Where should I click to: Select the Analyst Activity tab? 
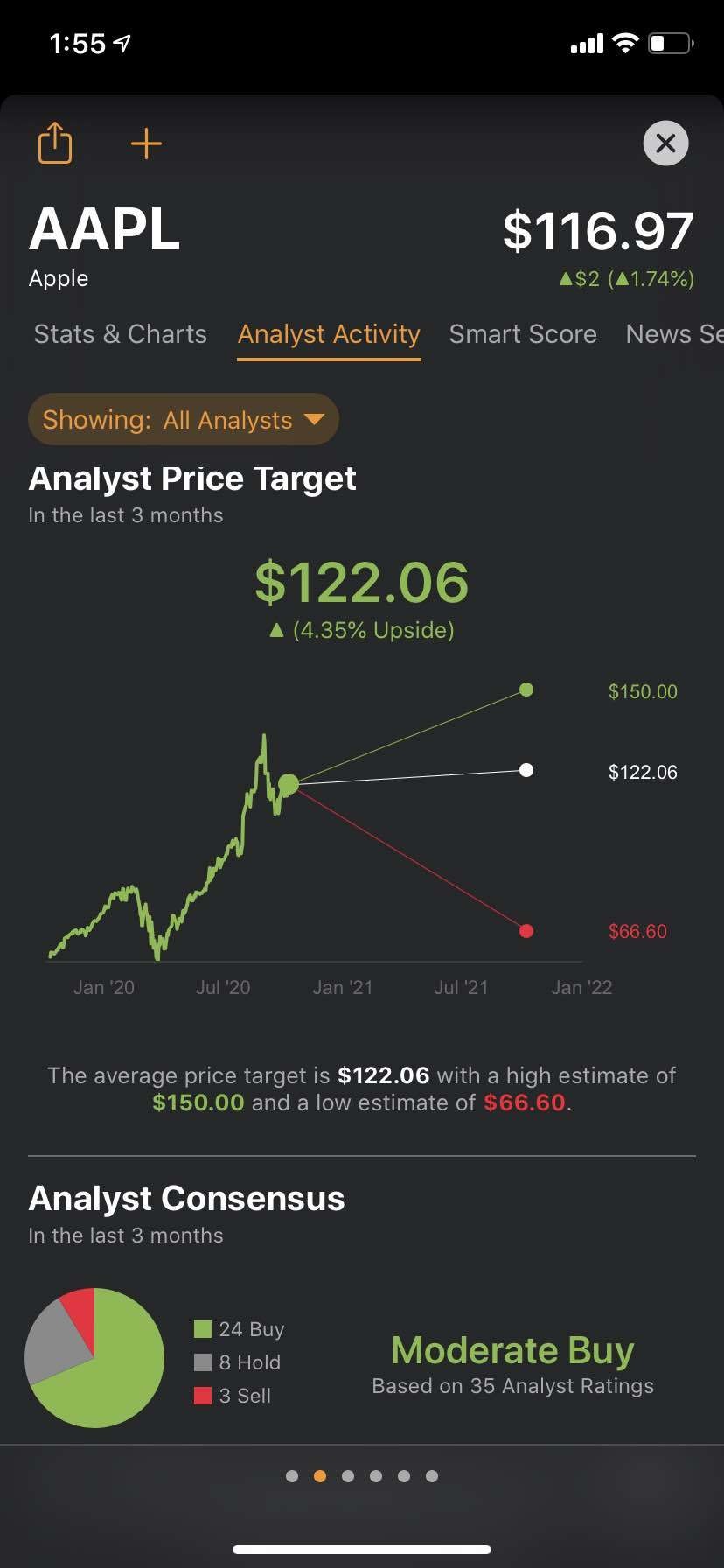(329, 334)
